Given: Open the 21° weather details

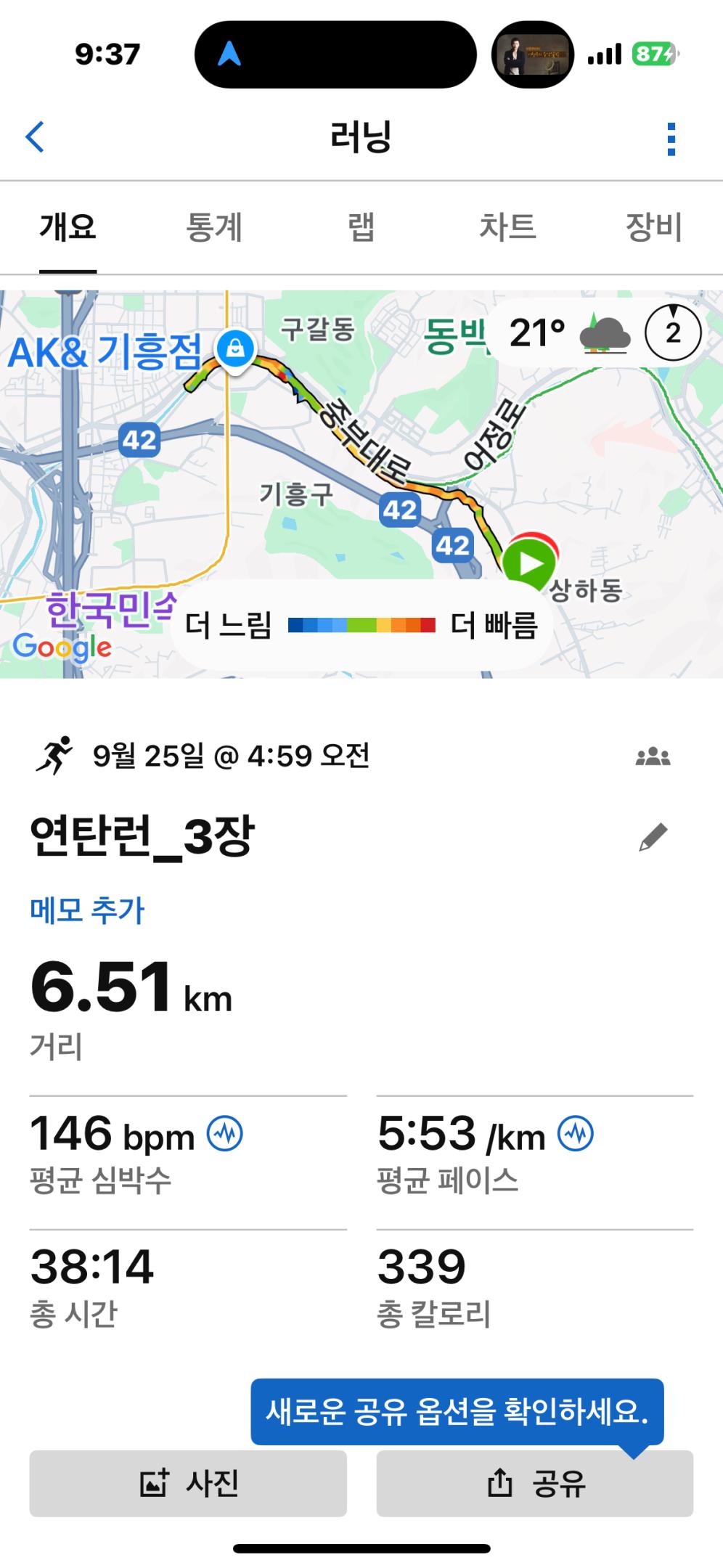Looking at the screenshot, I should point(568,334).
